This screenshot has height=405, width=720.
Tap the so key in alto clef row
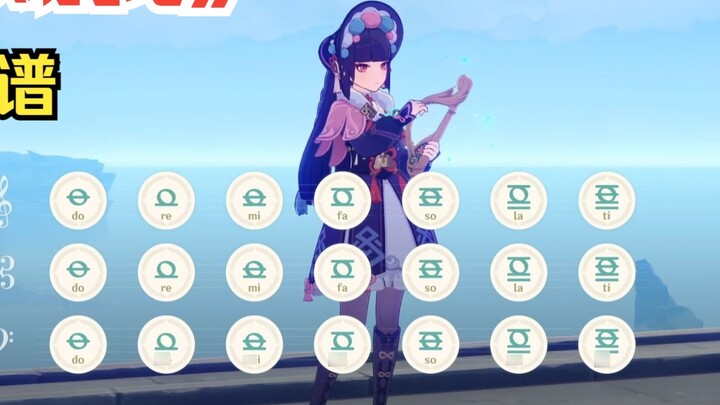(x=430, y=272)
